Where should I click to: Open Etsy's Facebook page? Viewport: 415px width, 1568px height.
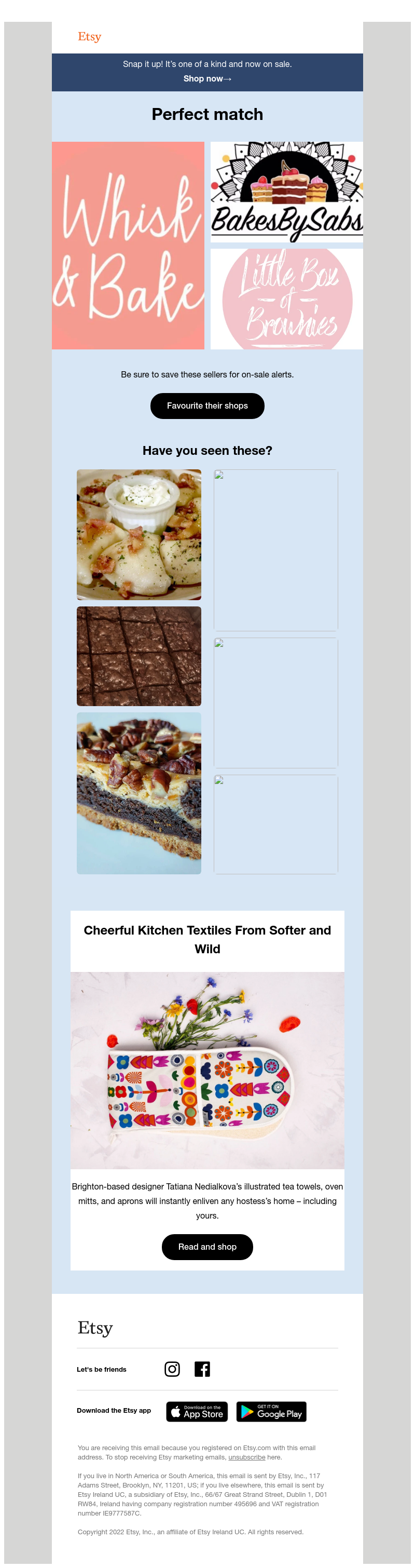pos(202,1369)
